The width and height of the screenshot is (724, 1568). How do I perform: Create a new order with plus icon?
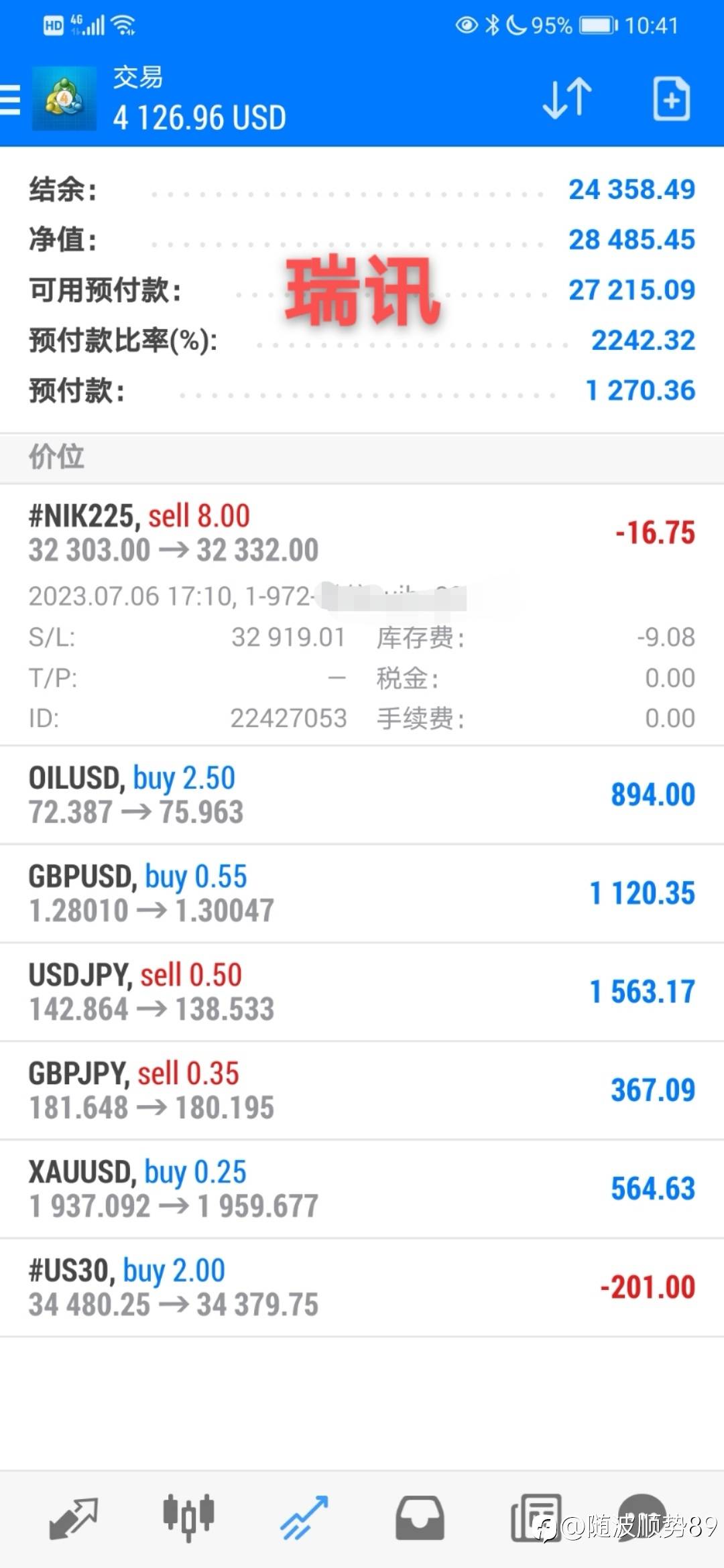pos(671,99)
